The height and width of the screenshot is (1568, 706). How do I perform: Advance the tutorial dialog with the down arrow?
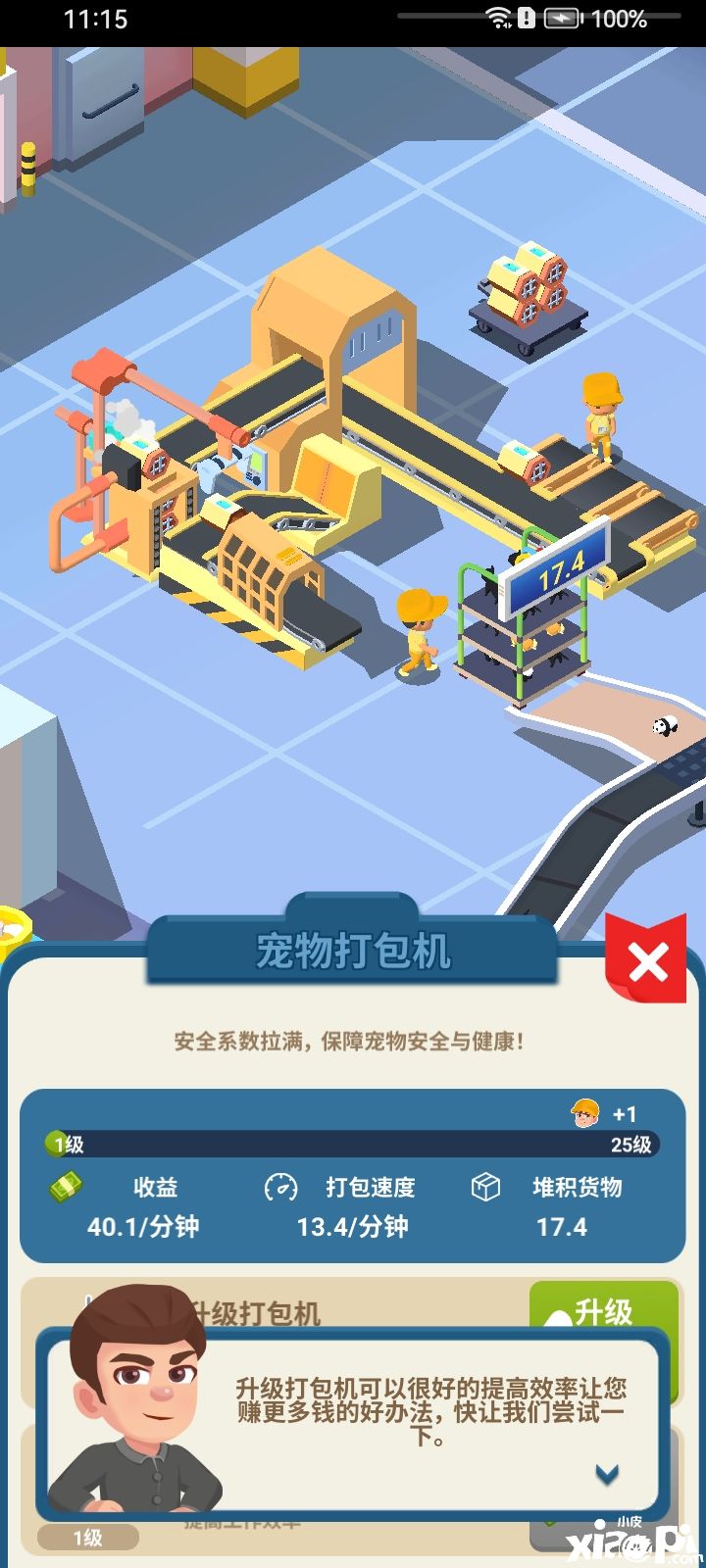(x=607, y=1473)
